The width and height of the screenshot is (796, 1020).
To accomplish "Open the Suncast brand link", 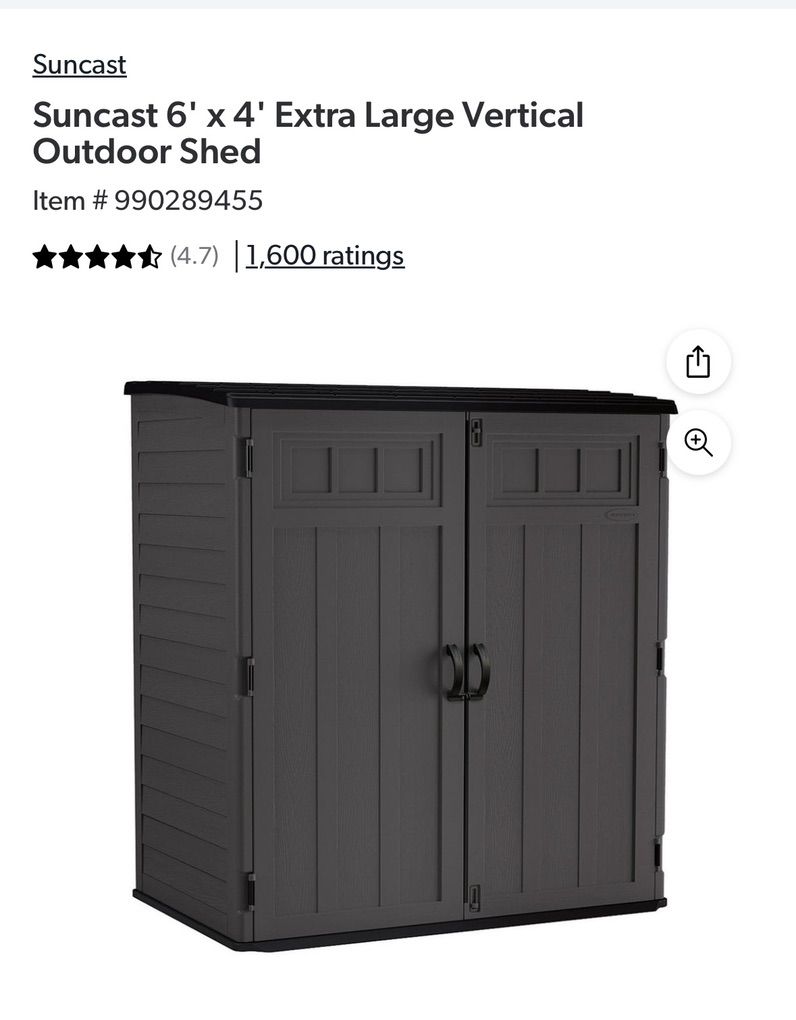I will pos(79,65).
